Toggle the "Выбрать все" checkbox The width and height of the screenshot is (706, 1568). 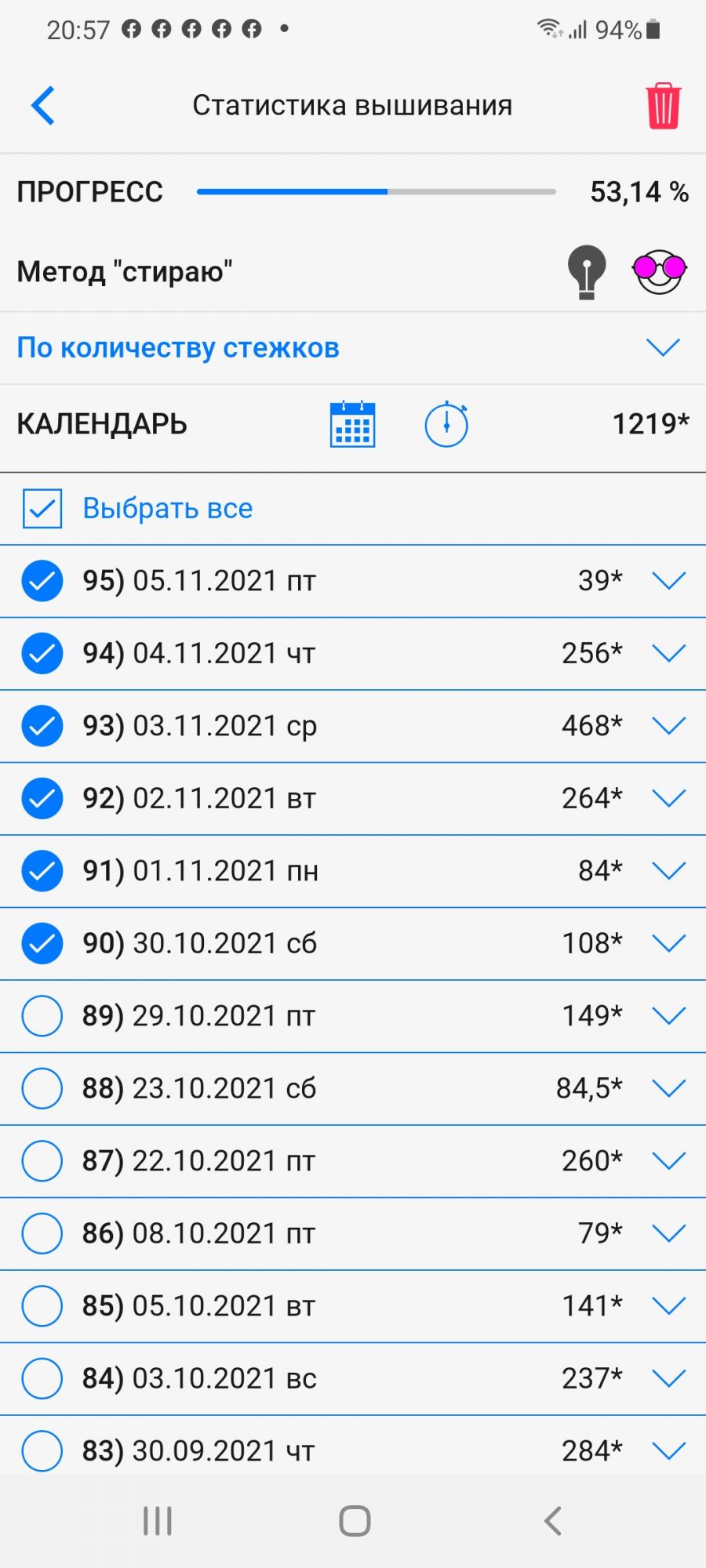42,509
